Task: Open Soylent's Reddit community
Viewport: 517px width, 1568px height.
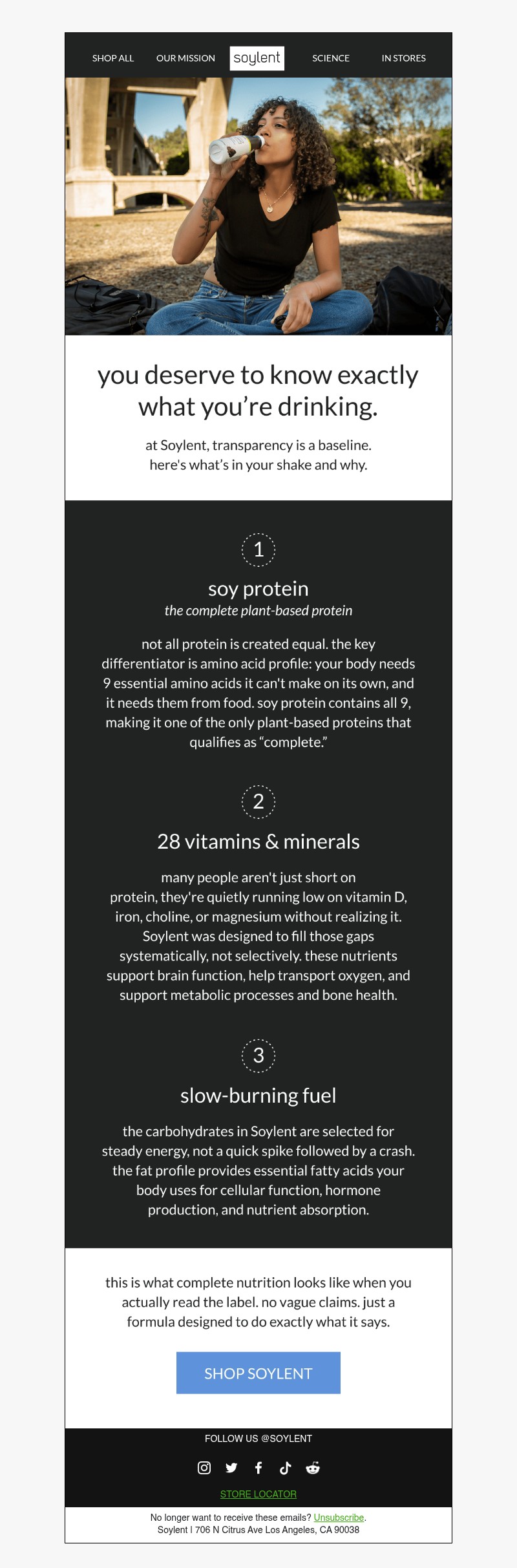Action: coord(313,1467)
